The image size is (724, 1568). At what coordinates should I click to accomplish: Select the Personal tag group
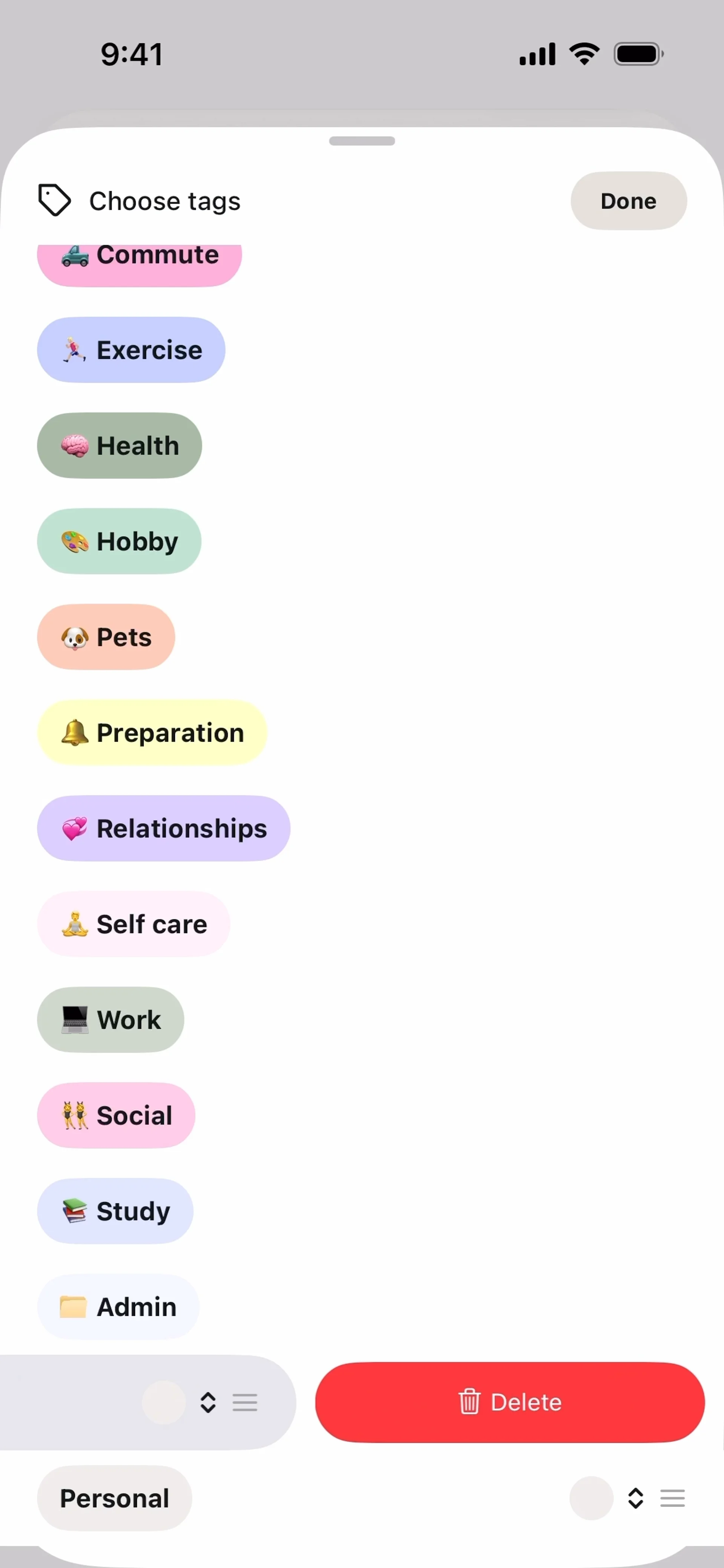[x=115, y=1497]
